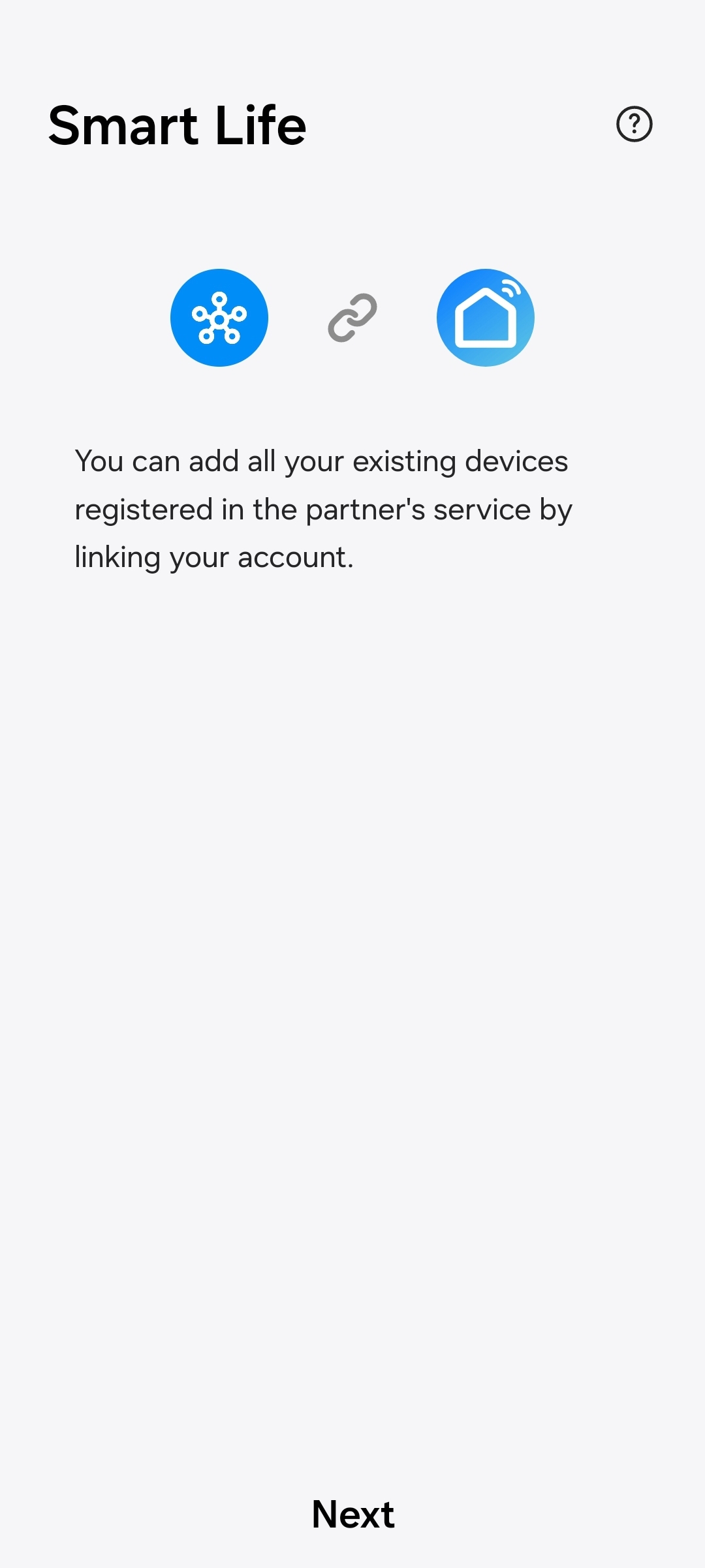Tap Next to continue linking account

click(353, 1514)
